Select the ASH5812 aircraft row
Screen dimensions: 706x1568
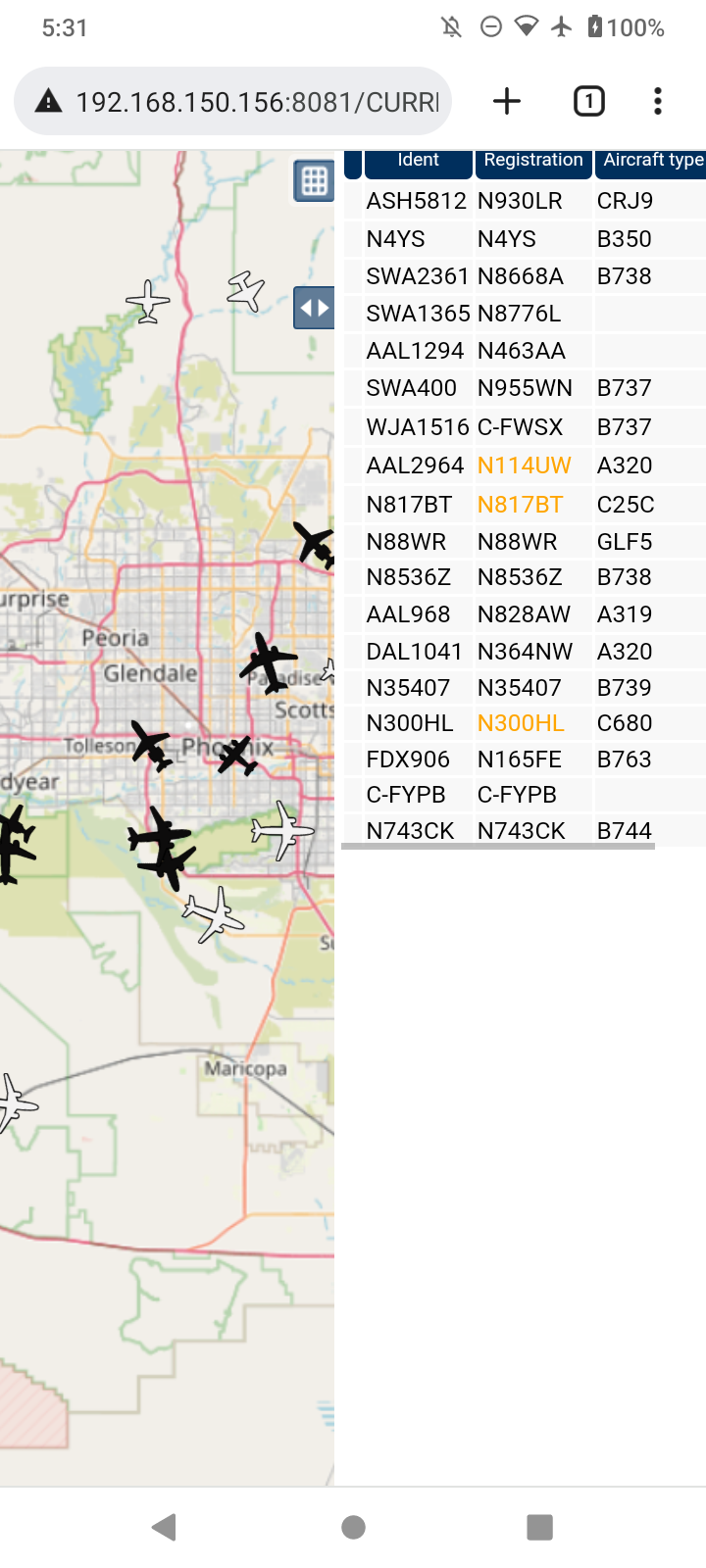(525, 201)
